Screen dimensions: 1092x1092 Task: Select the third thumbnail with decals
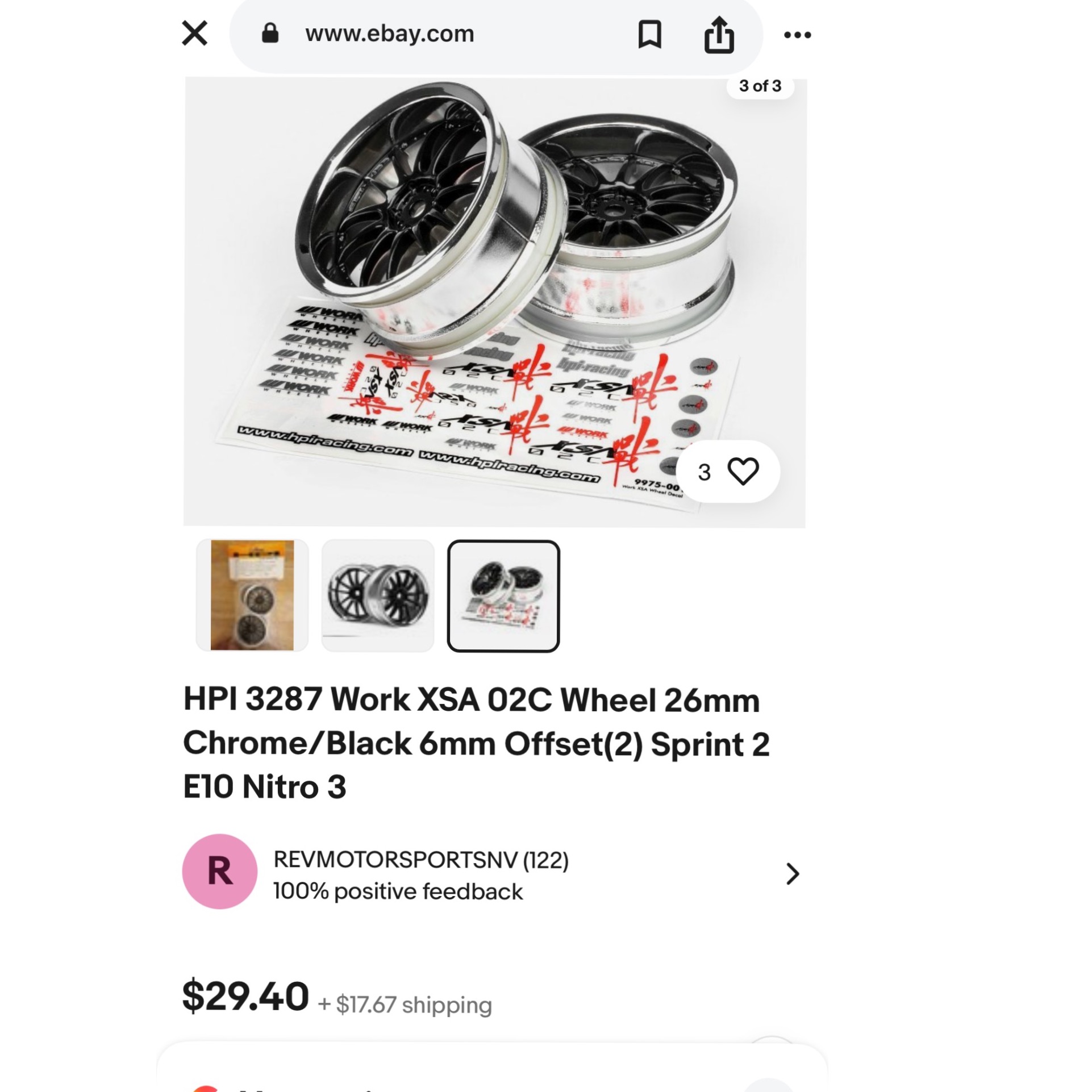(x=503, y=595)
